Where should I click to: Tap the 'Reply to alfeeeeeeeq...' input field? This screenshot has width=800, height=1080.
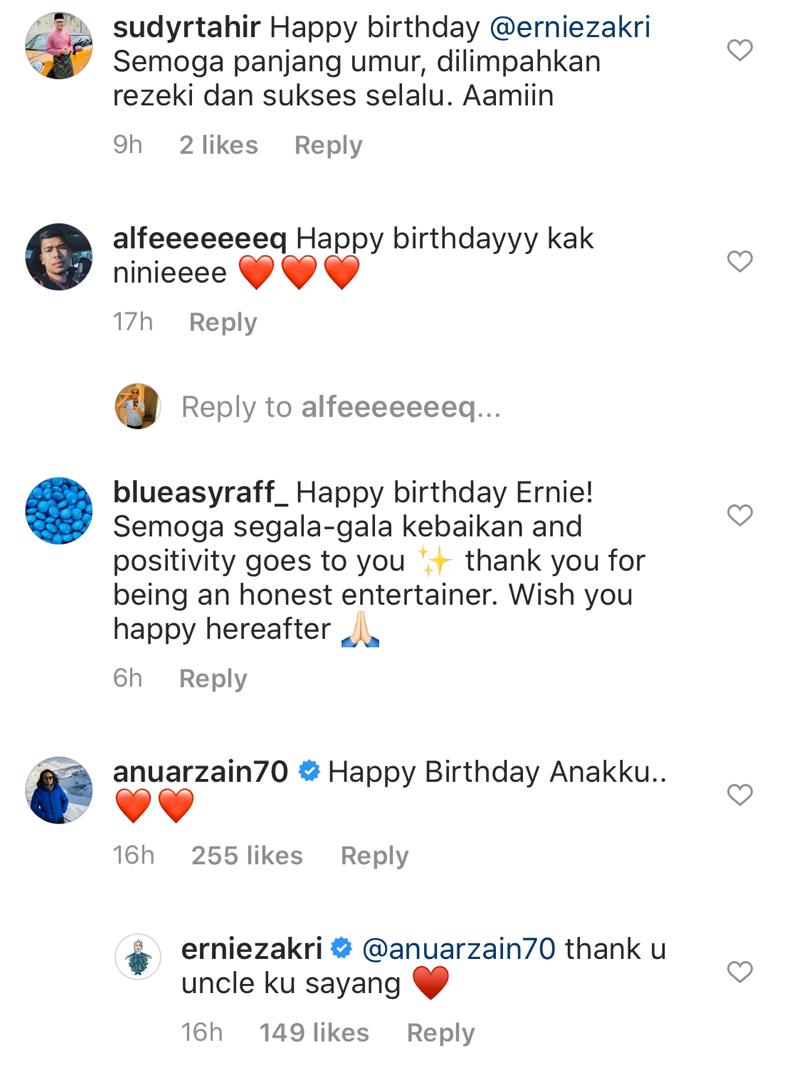coord(340,407)
